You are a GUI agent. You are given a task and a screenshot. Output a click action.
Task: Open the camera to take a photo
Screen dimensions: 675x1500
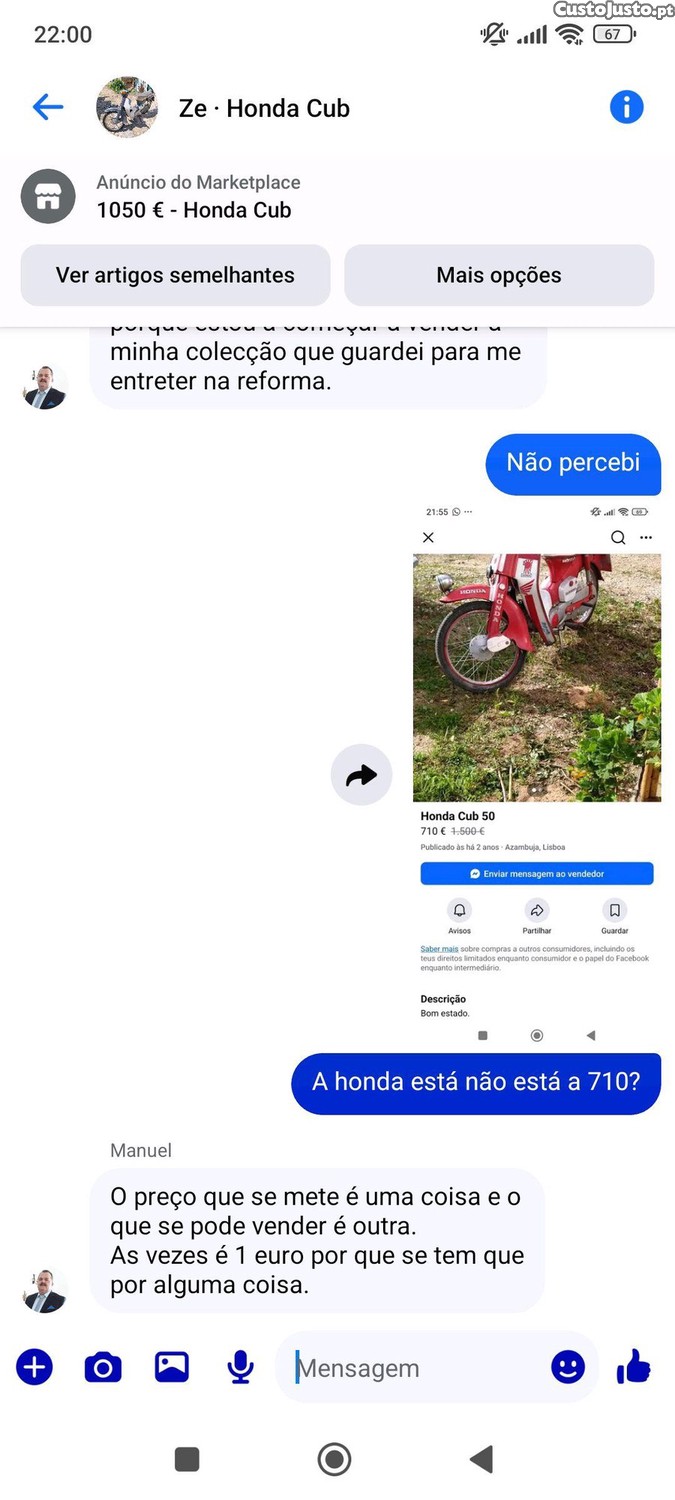(103, 1366)
